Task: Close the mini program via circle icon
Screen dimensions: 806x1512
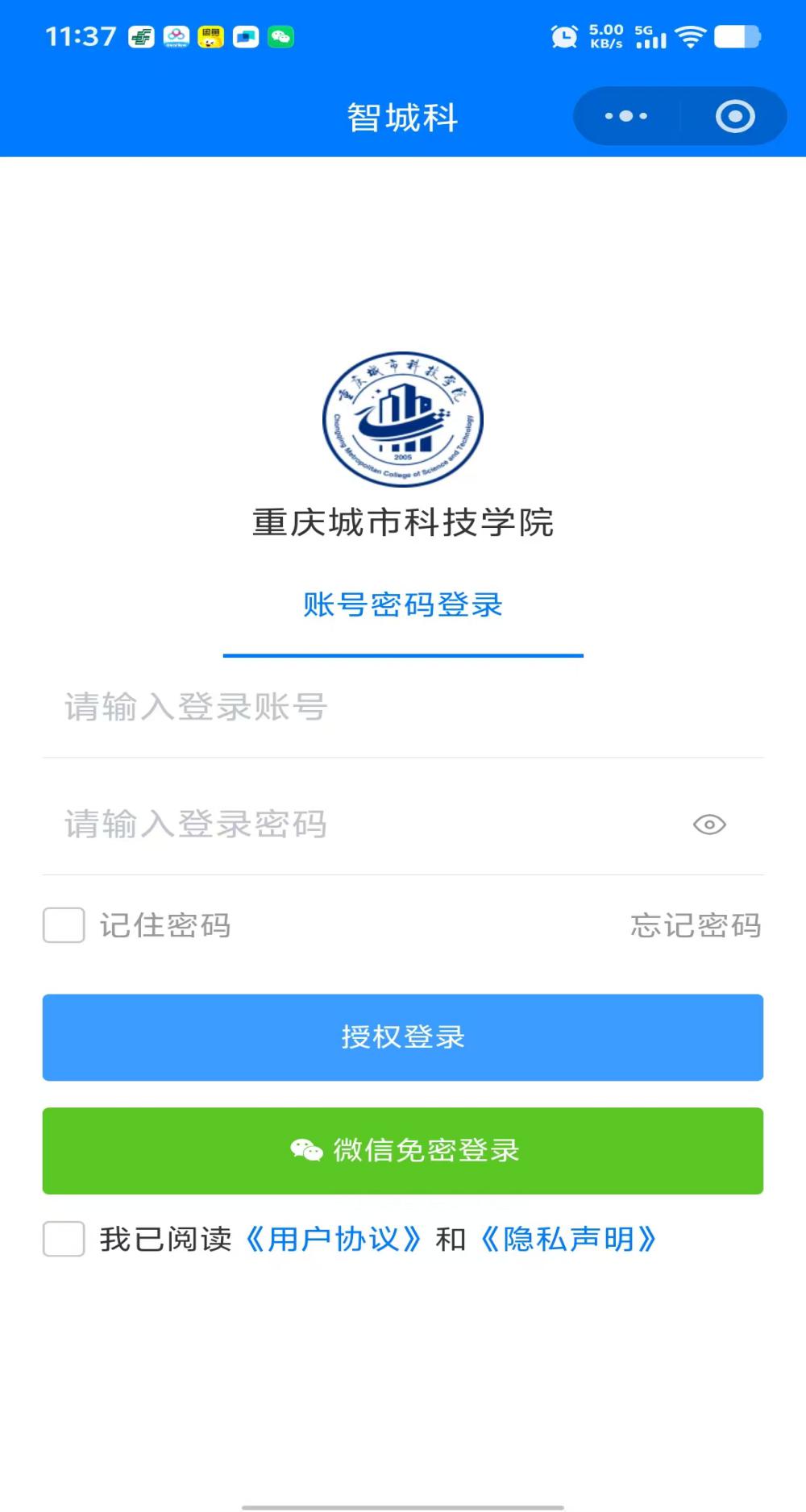Action: 734,116
